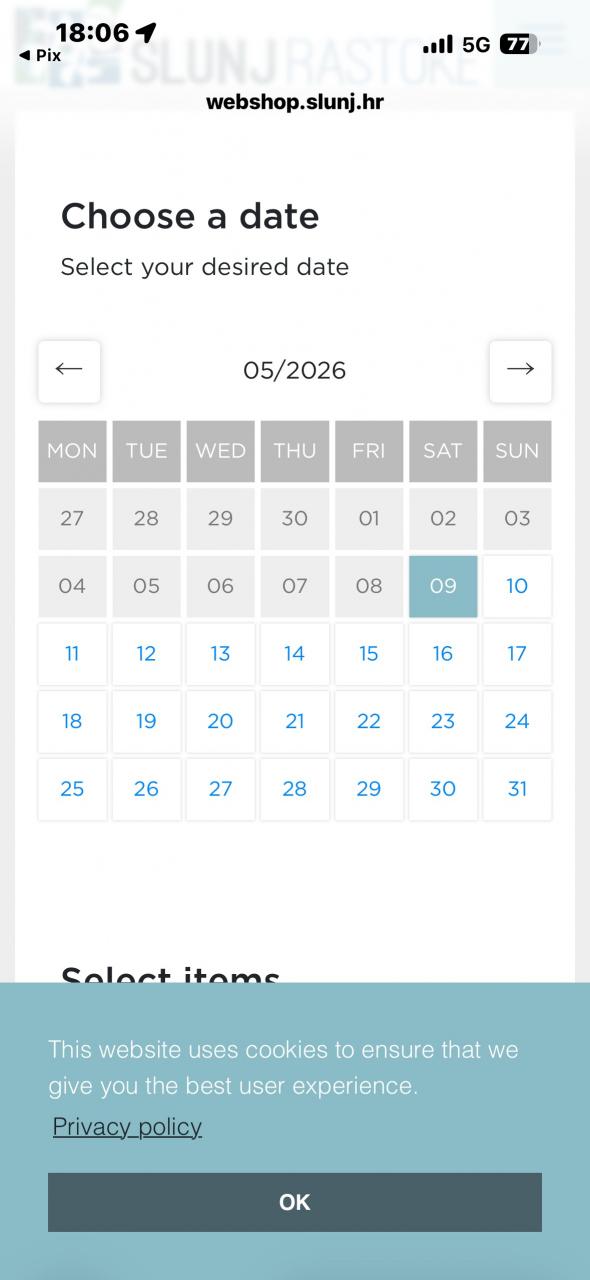The width and height of the screenshot is (590, 1280).
Task: Choose date 10 in the calendar
Action: point(517,586)
